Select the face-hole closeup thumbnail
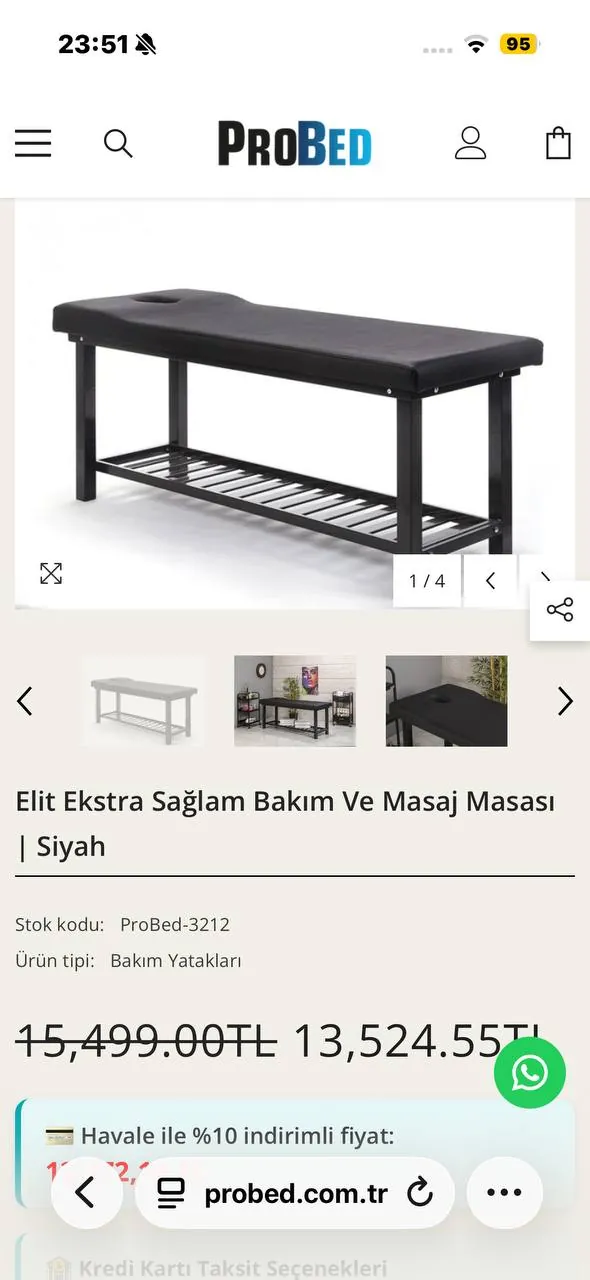The height and width of the screenshot is (1280, 590). click(446, 701)
